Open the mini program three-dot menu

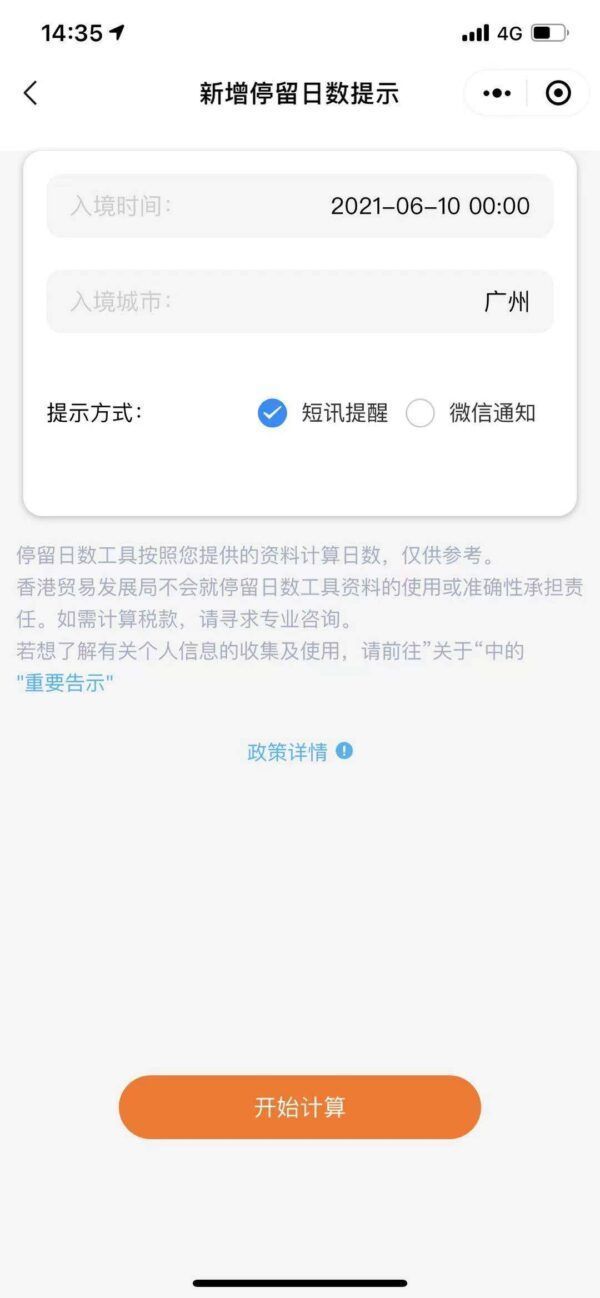pos(496,93)
